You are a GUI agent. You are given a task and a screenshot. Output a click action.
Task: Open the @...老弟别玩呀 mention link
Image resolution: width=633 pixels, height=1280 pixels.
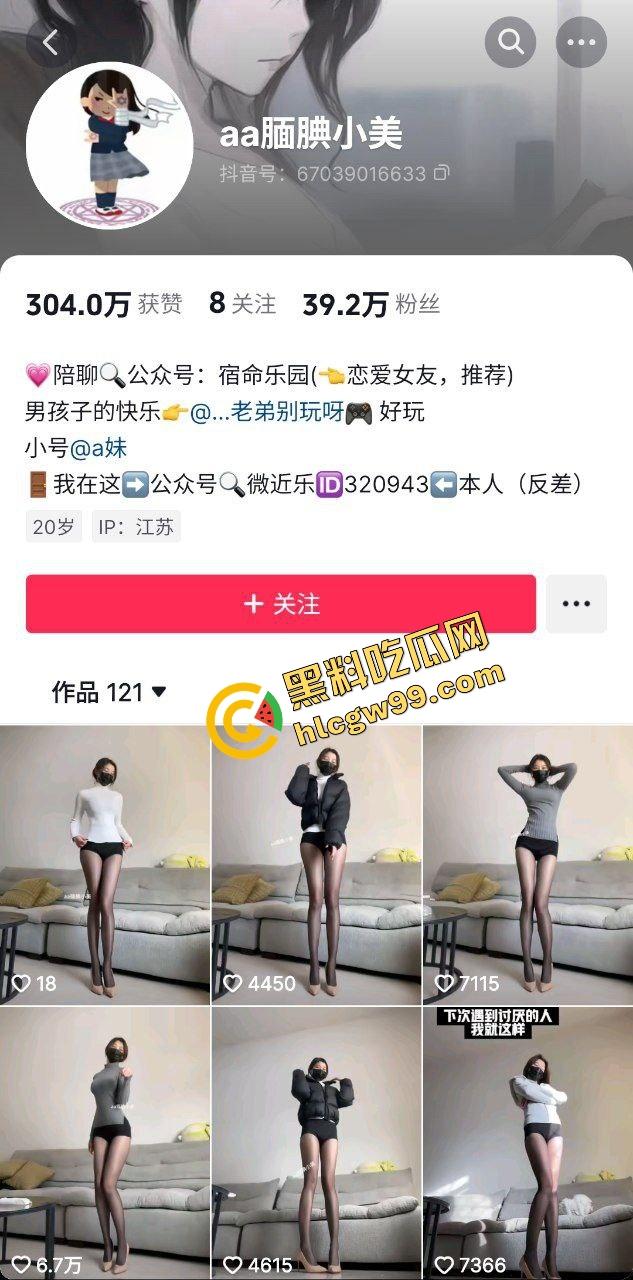pos(267,412)
